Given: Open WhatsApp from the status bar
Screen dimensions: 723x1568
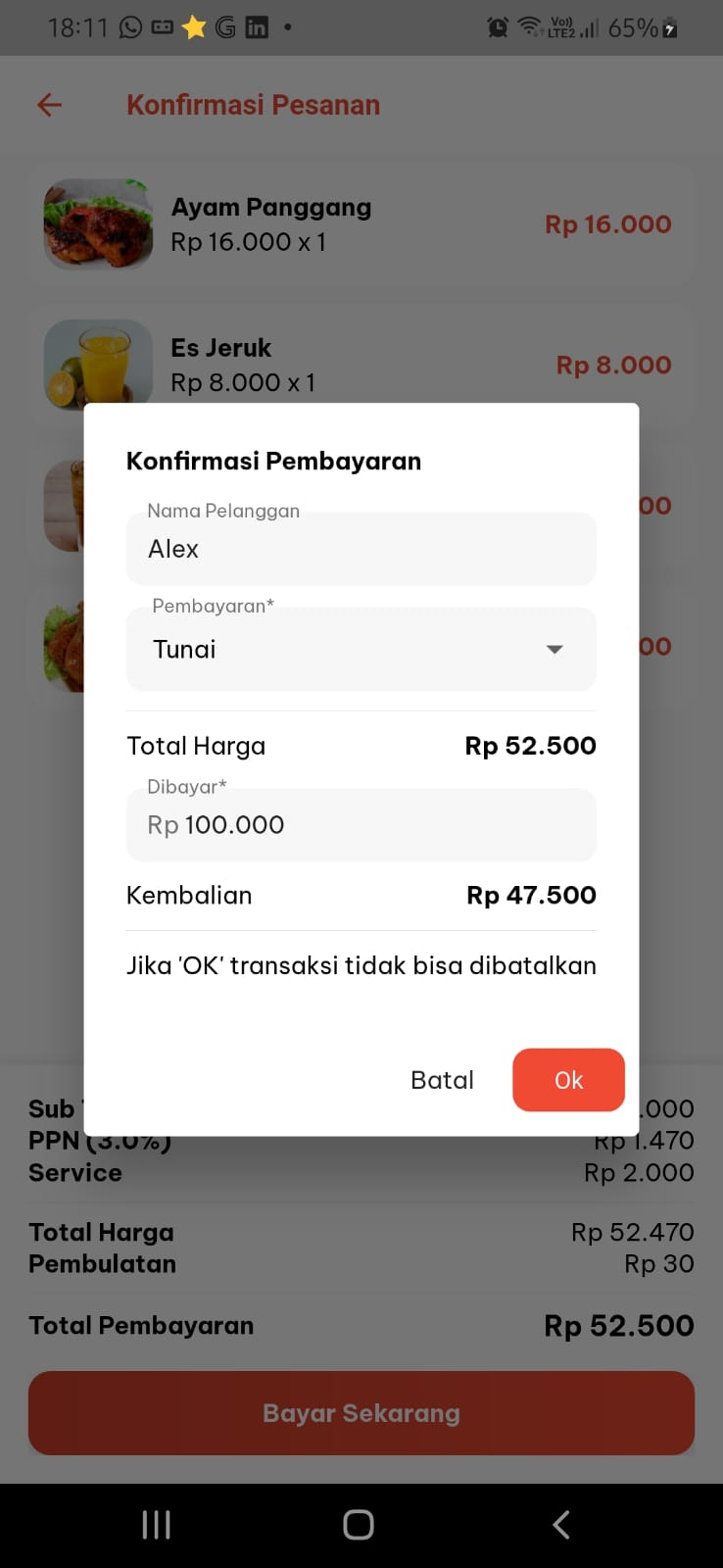Looking at the screenshot, I should [129, 26].
